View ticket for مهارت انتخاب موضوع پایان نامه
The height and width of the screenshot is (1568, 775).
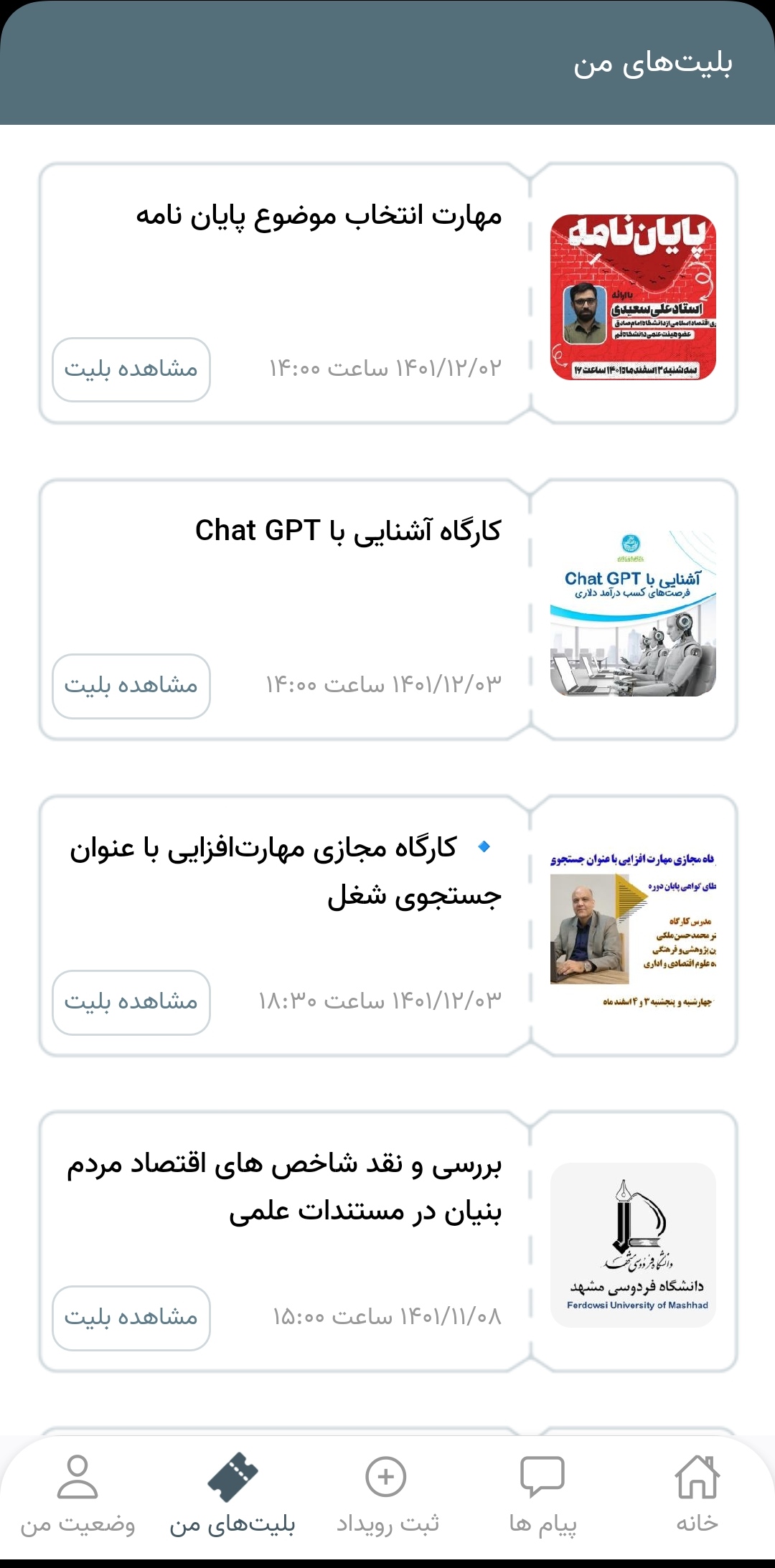tap(131, 369)
